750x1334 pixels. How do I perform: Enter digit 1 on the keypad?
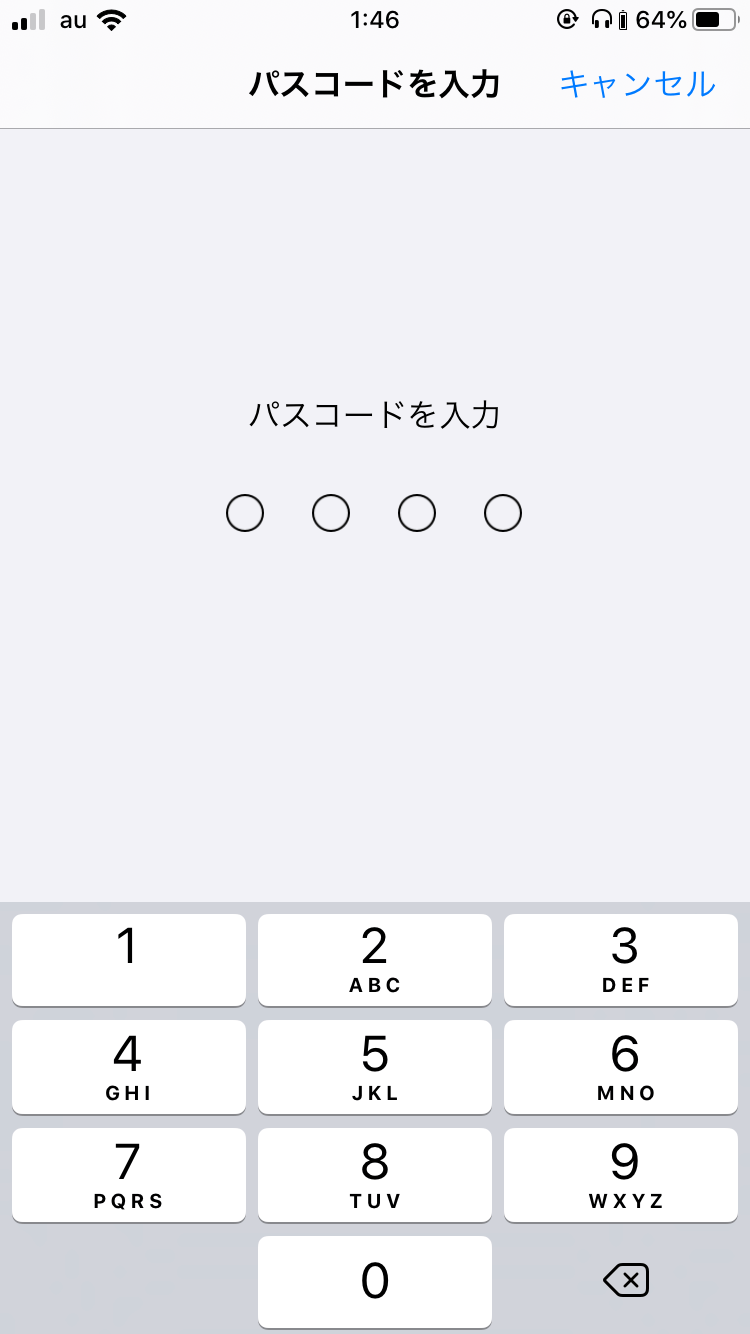pyautogui.click(x=128, y=959)
